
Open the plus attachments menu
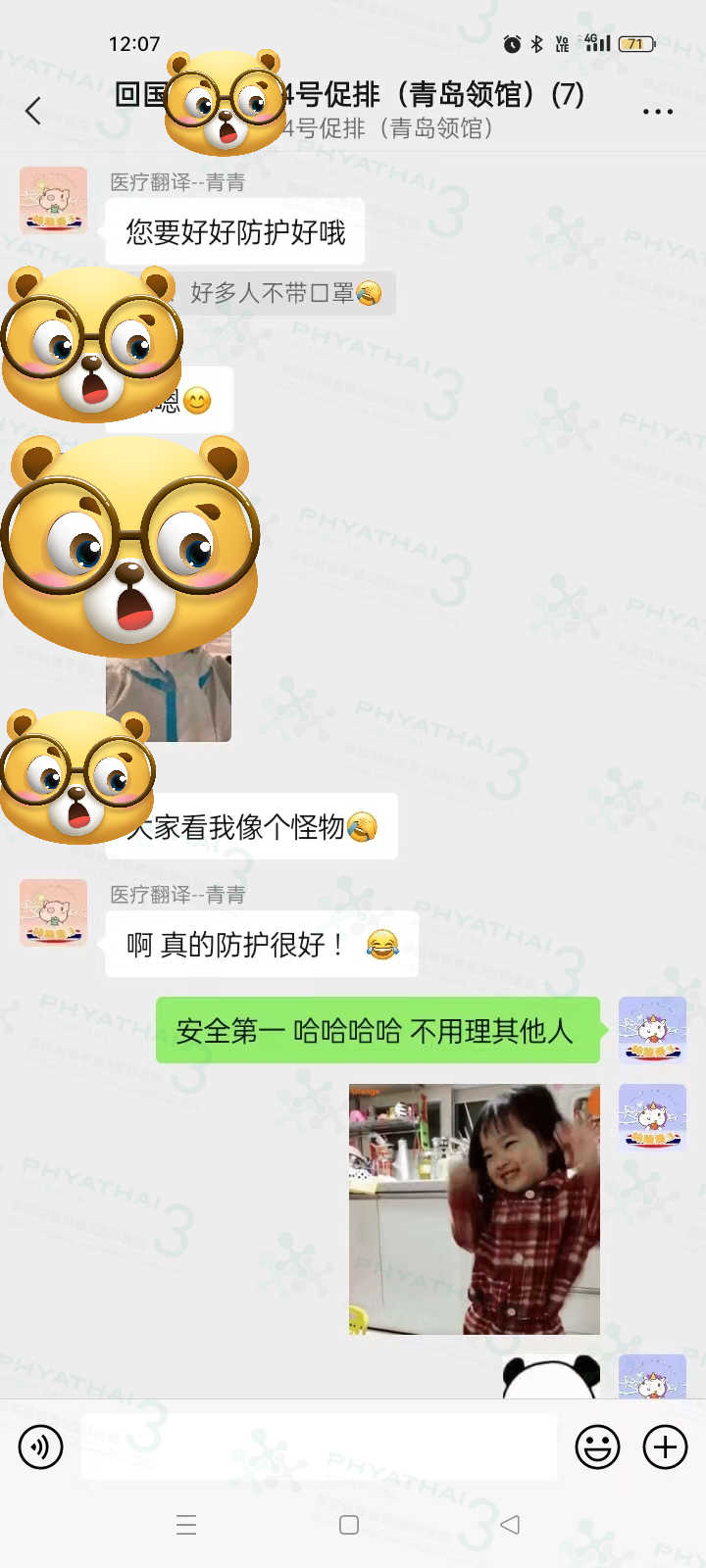[665, 1446]
